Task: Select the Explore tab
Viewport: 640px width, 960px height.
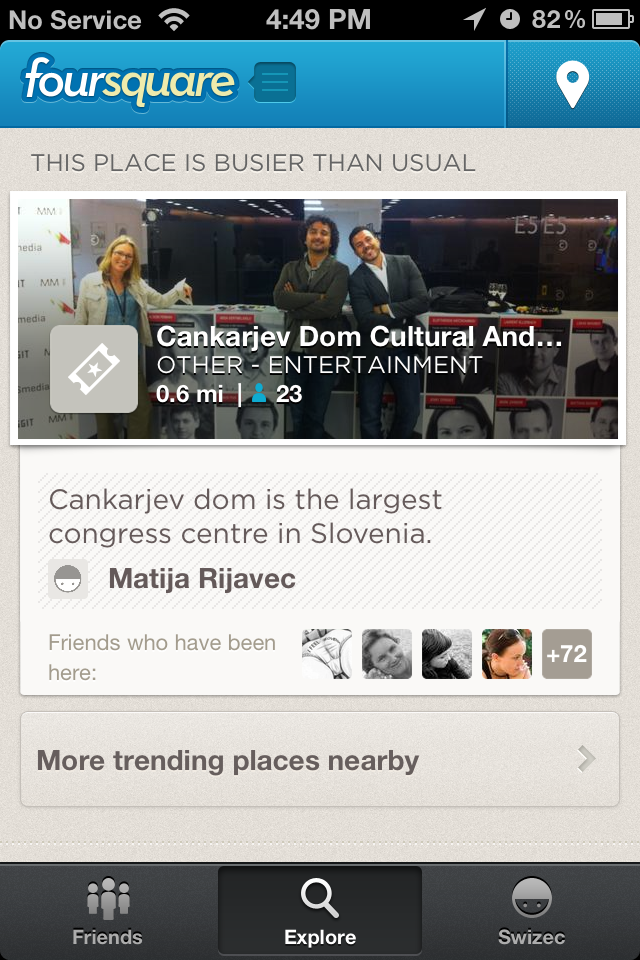Action: (320, 911)
